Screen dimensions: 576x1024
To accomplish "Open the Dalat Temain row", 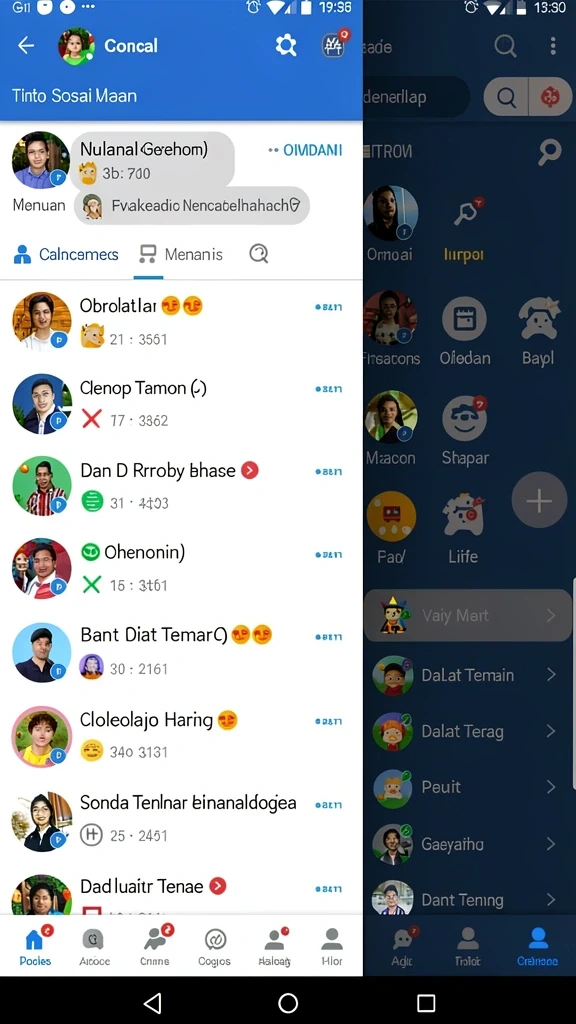I will [x=468, y=675].
